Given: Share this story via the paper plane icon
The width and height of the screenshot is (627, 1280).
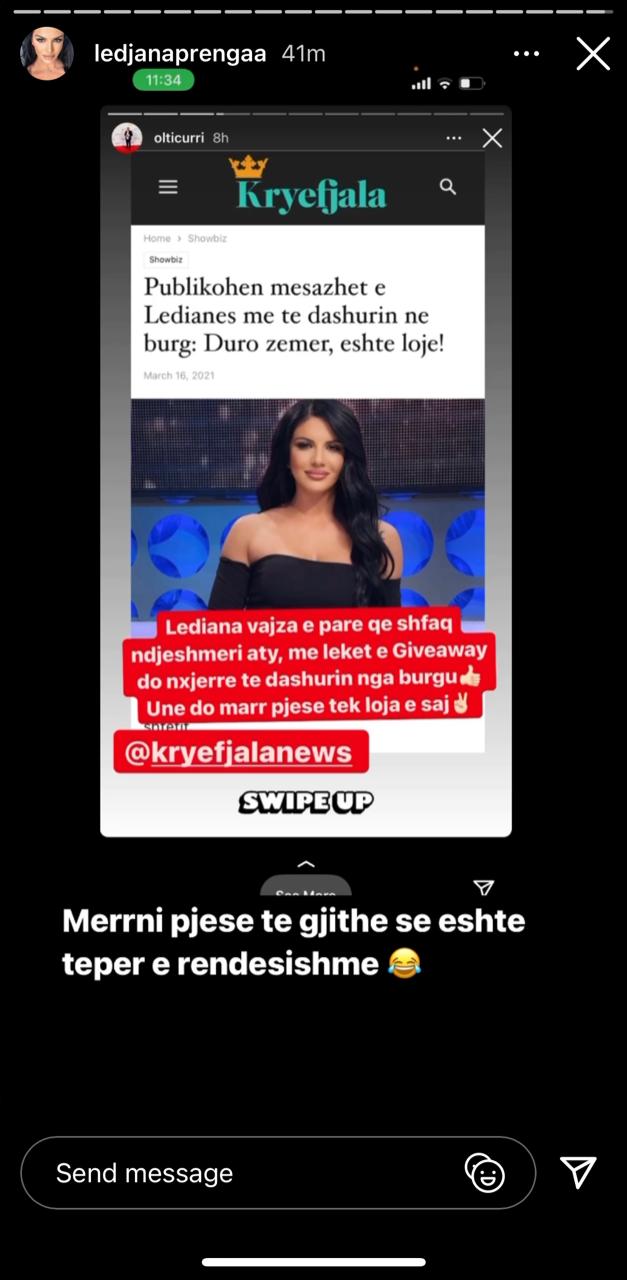Looking at the screenshot, I should click(578, 1172).
